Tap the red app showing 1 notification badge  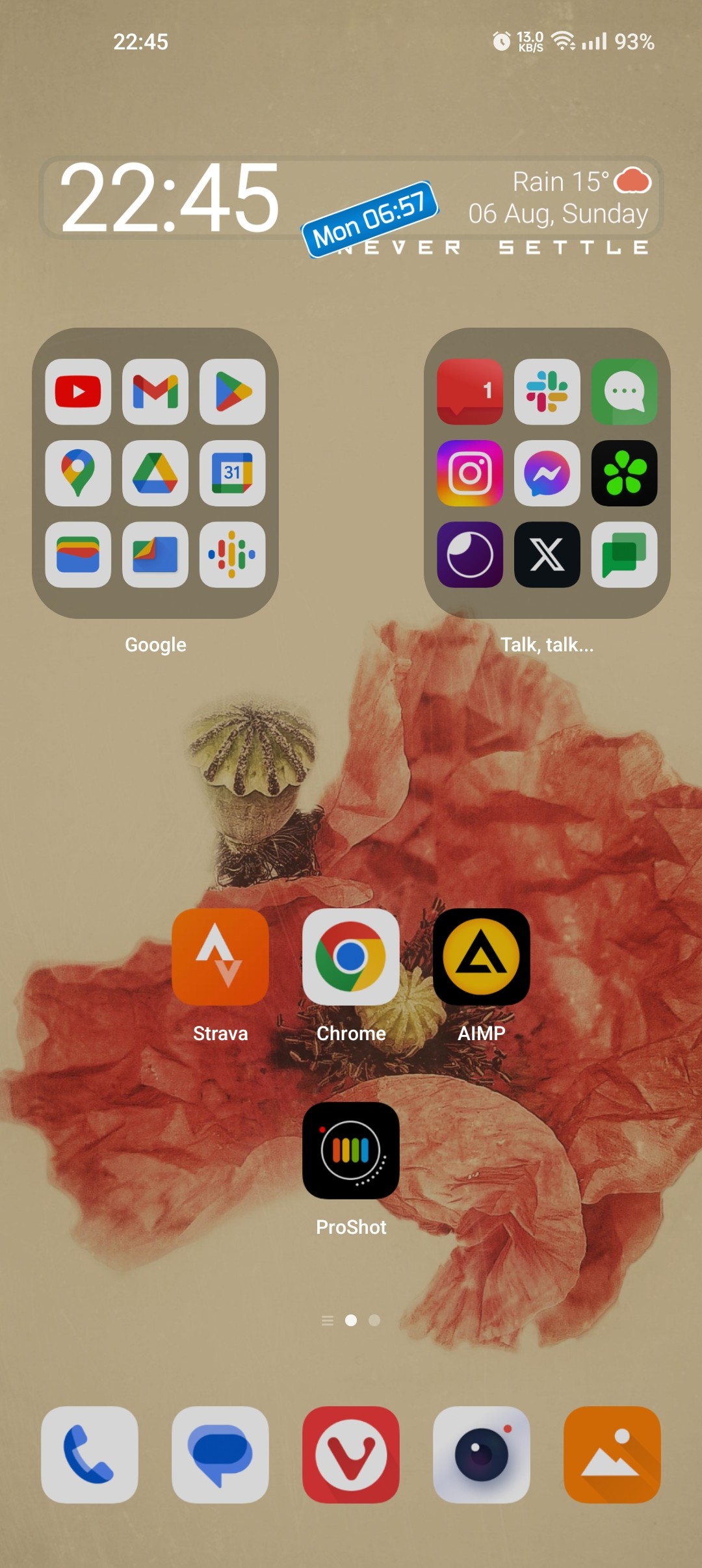pyautogui.click(x=469, y=393)
